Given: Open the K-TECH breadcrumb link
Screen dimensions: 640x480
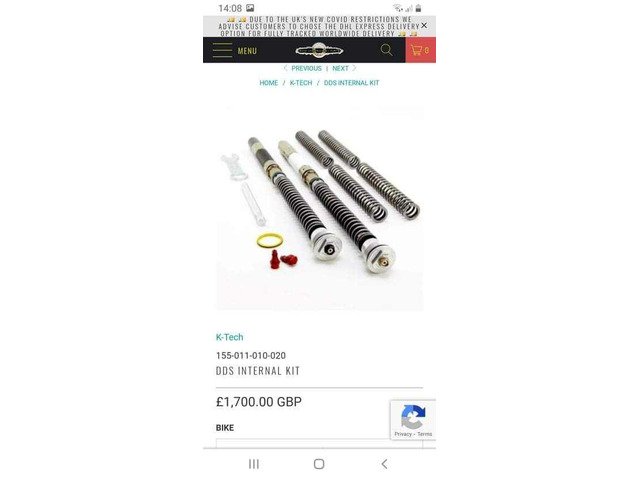Looking at the screenshot, I should point(301,83).
